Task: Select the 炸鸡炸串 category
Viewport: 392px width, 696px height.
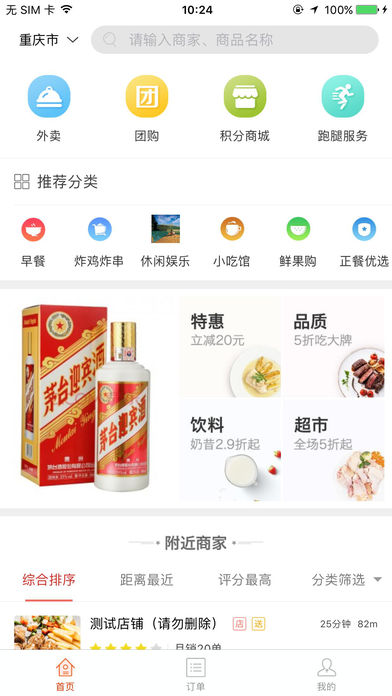Action: click(x=99, y=241)
